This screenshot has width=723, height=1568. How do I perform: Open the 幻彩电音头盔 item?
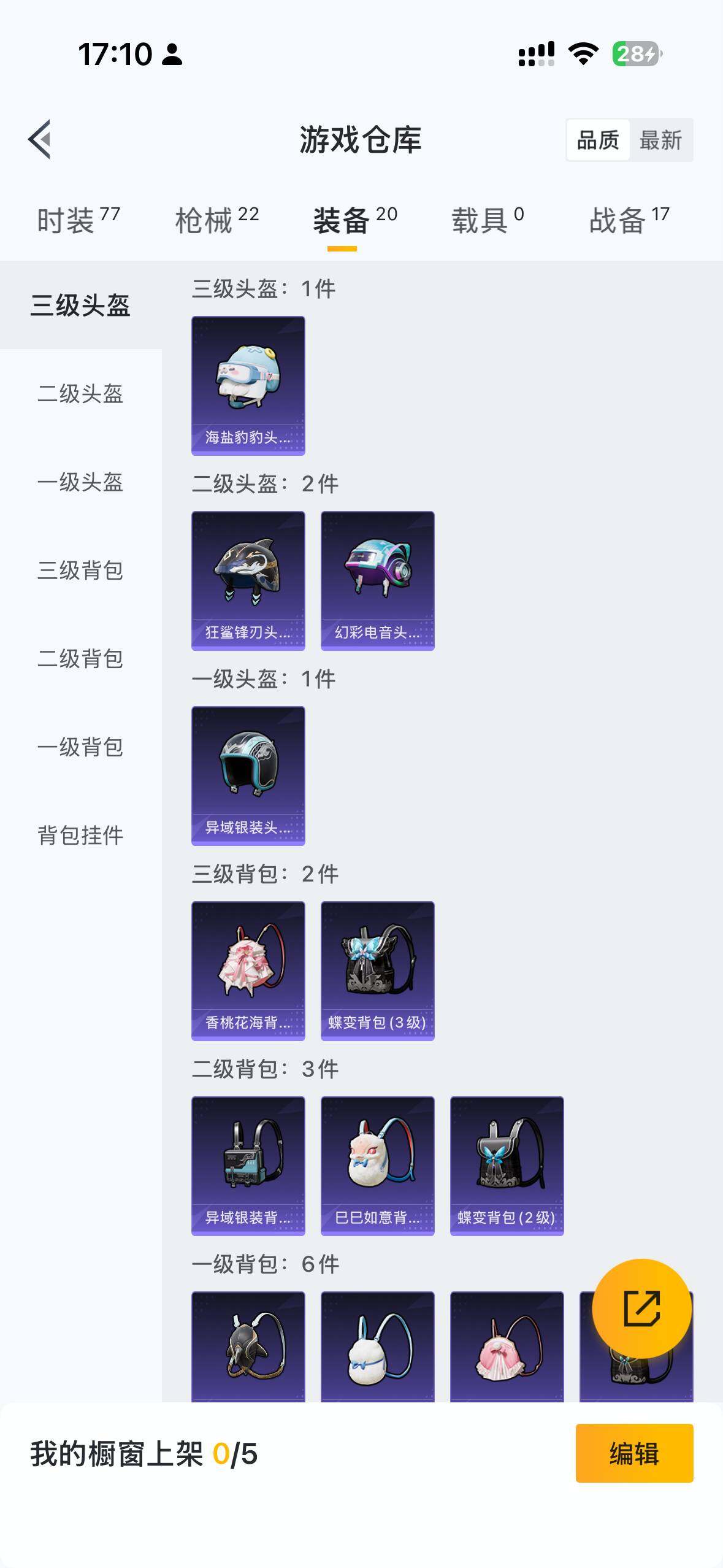pyautogui.click(x=377, y=580)
